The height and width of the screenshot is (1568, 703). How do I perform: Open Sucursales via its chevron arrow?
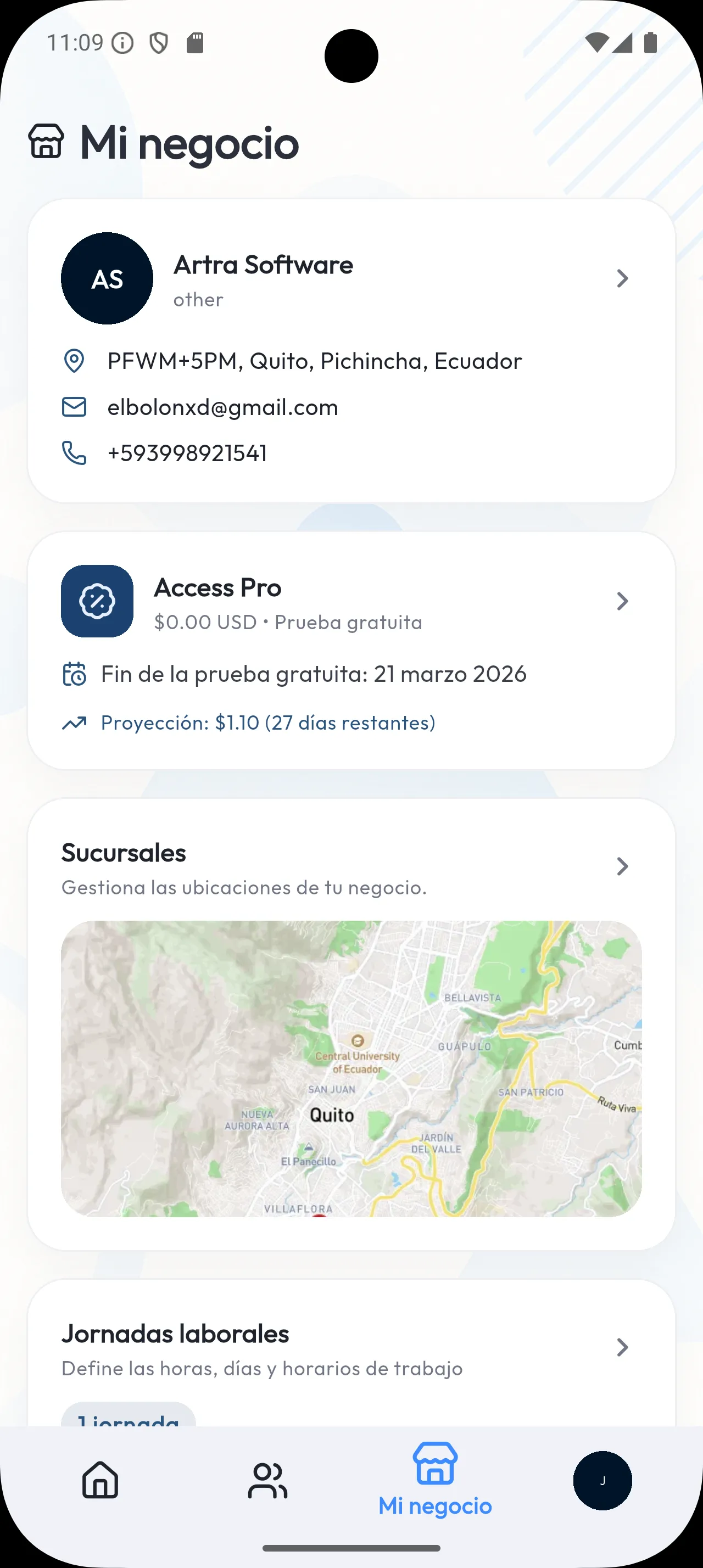622,866
